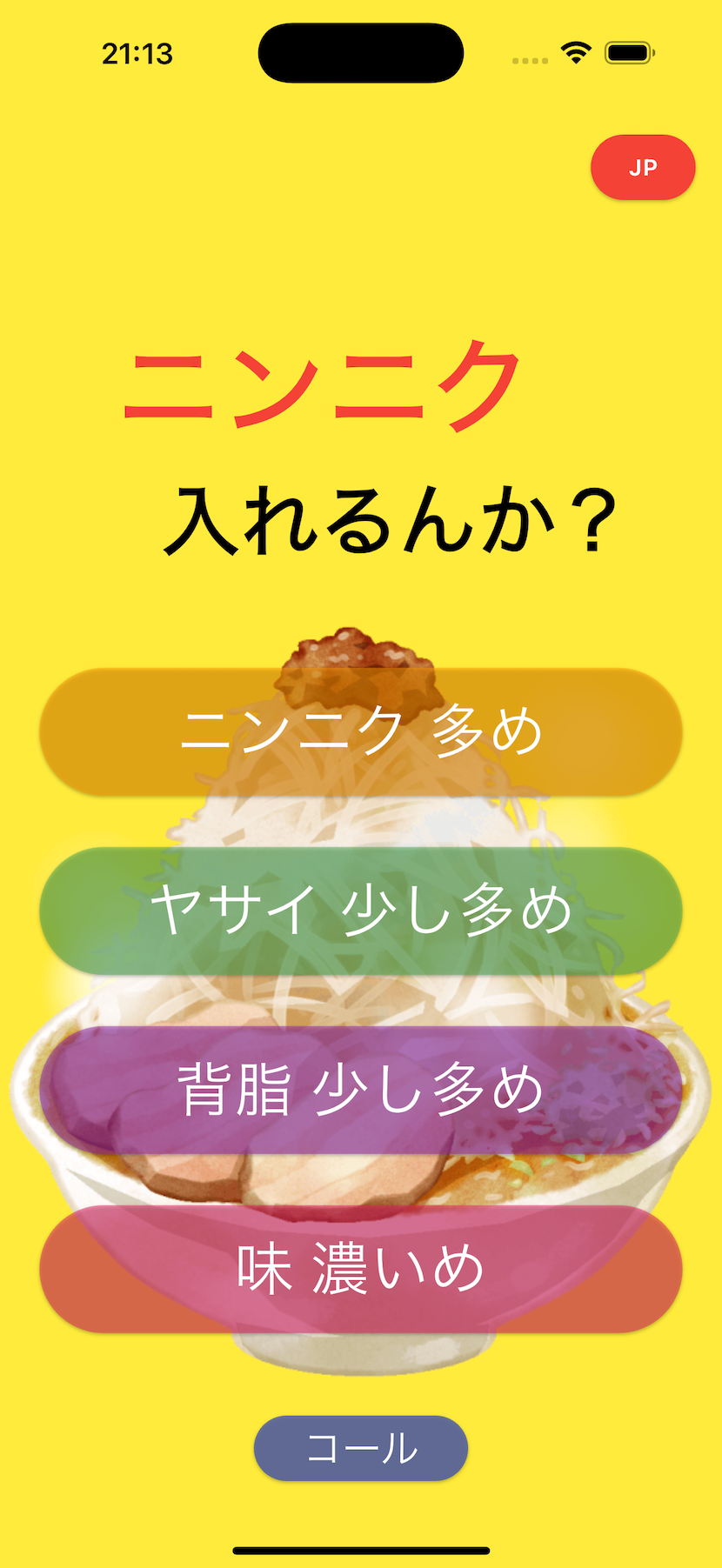The image size is (722, 1568).
Task: Select the ヤサイ 少し多め option
Action: [x=360, y=911]
